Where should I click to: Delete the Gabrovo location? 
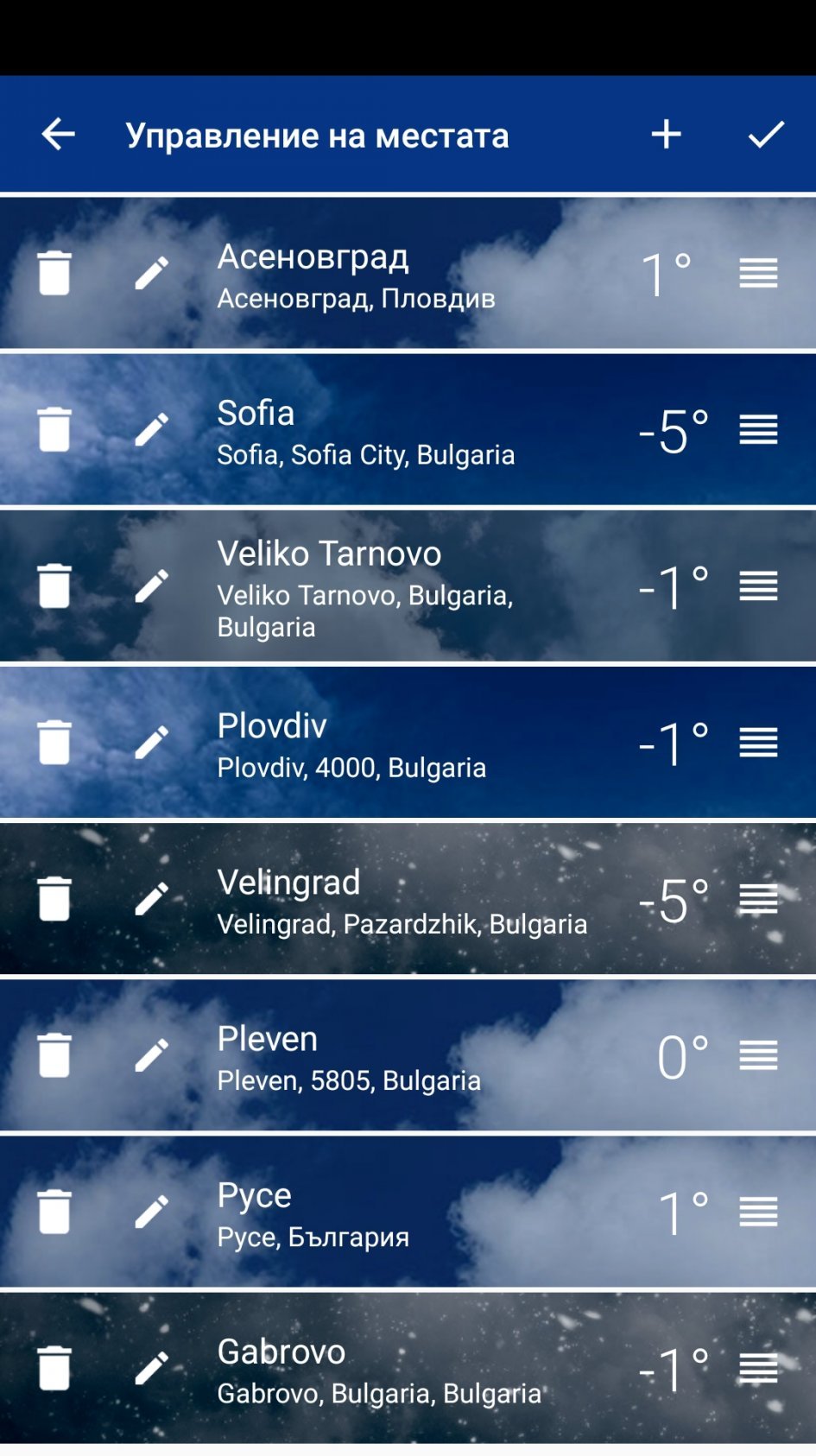pyautogui.click(x=54, y=1368)
